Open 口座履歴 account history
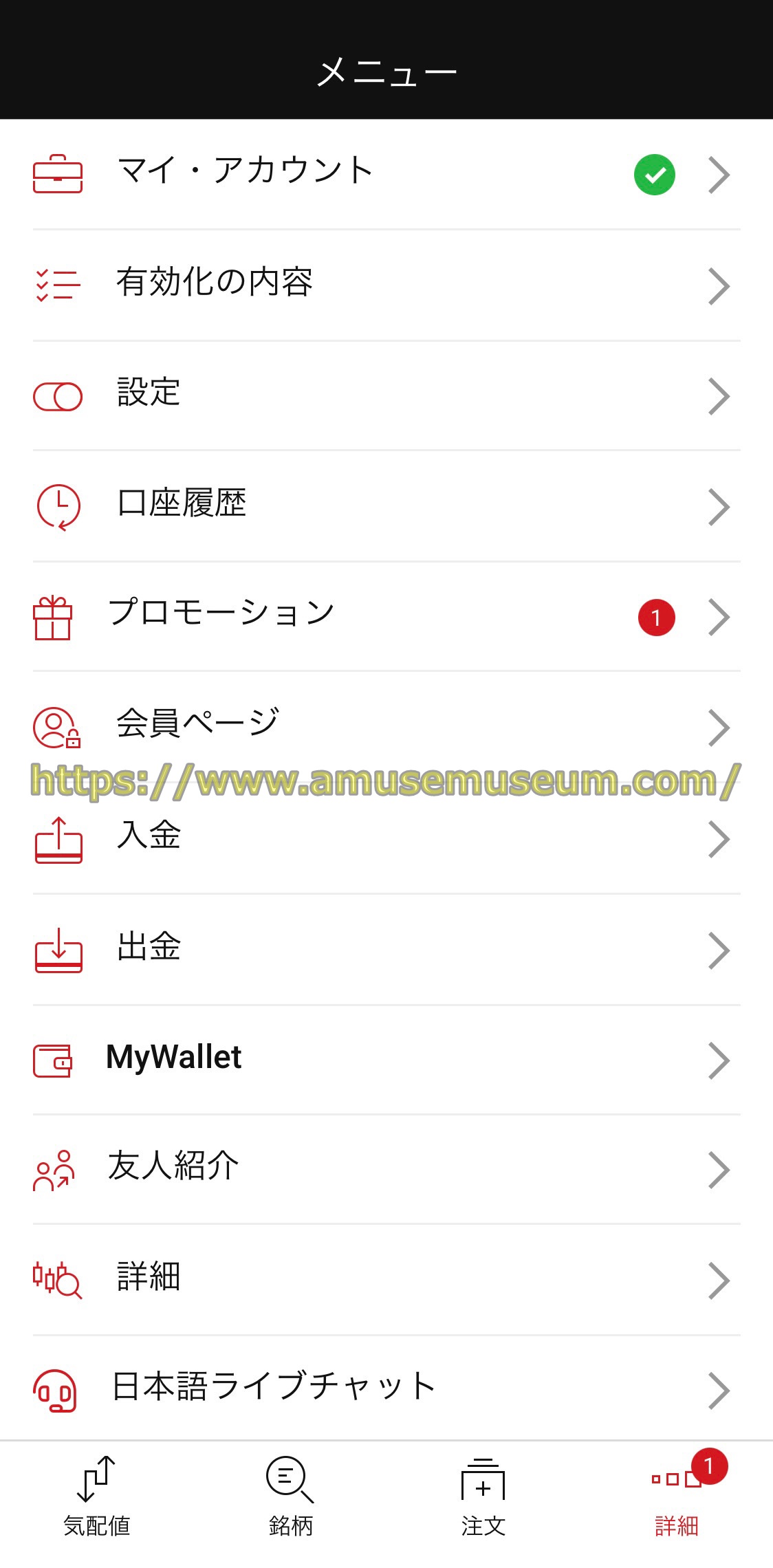The height and width of the screenshot is (1568, 773). click(385, 506)
